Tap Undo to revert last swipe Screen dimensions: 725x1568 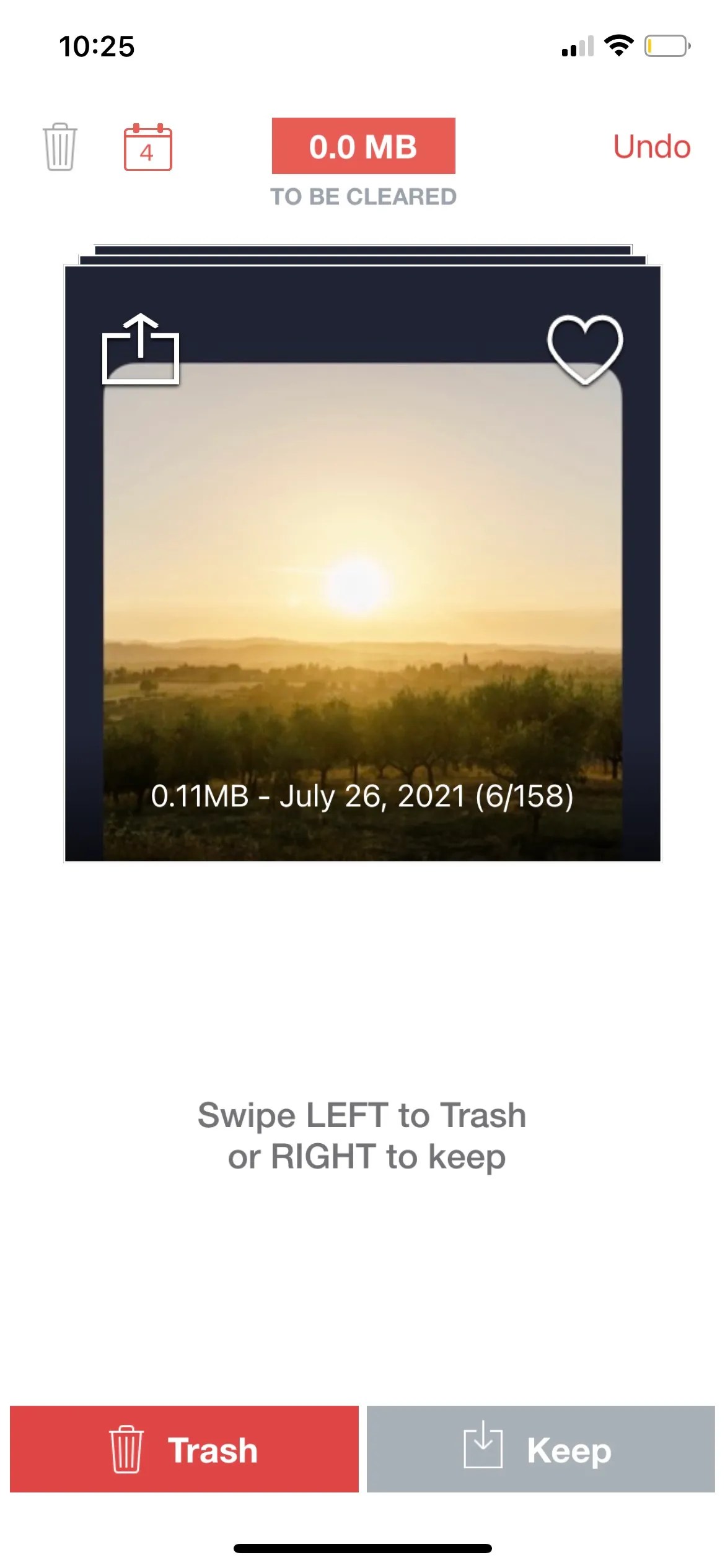click(651, 147)
